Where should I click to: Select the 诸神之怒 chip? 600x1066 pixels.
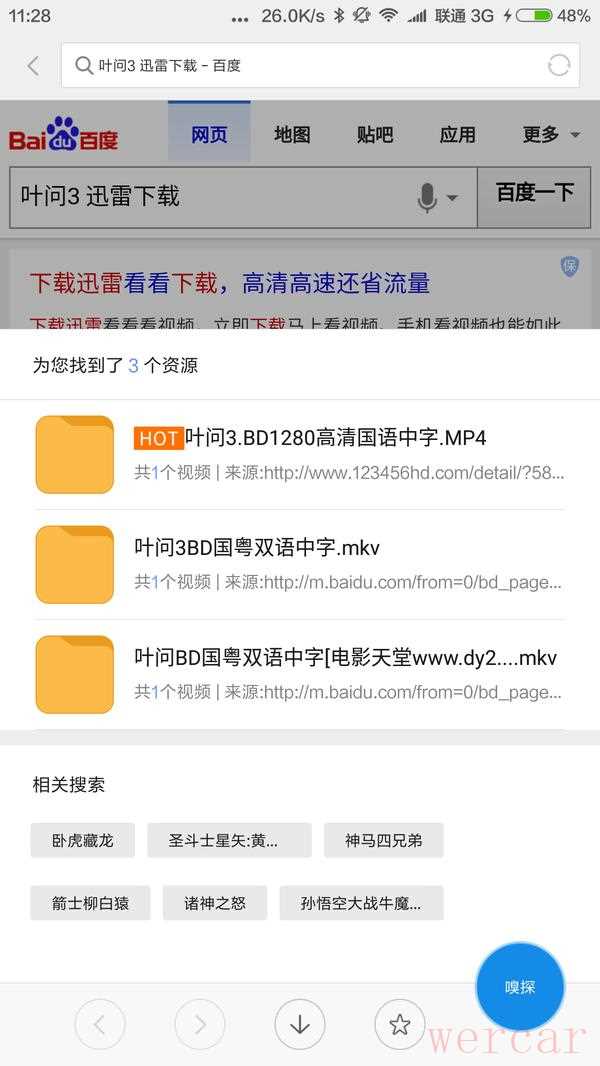coord(214,902)
